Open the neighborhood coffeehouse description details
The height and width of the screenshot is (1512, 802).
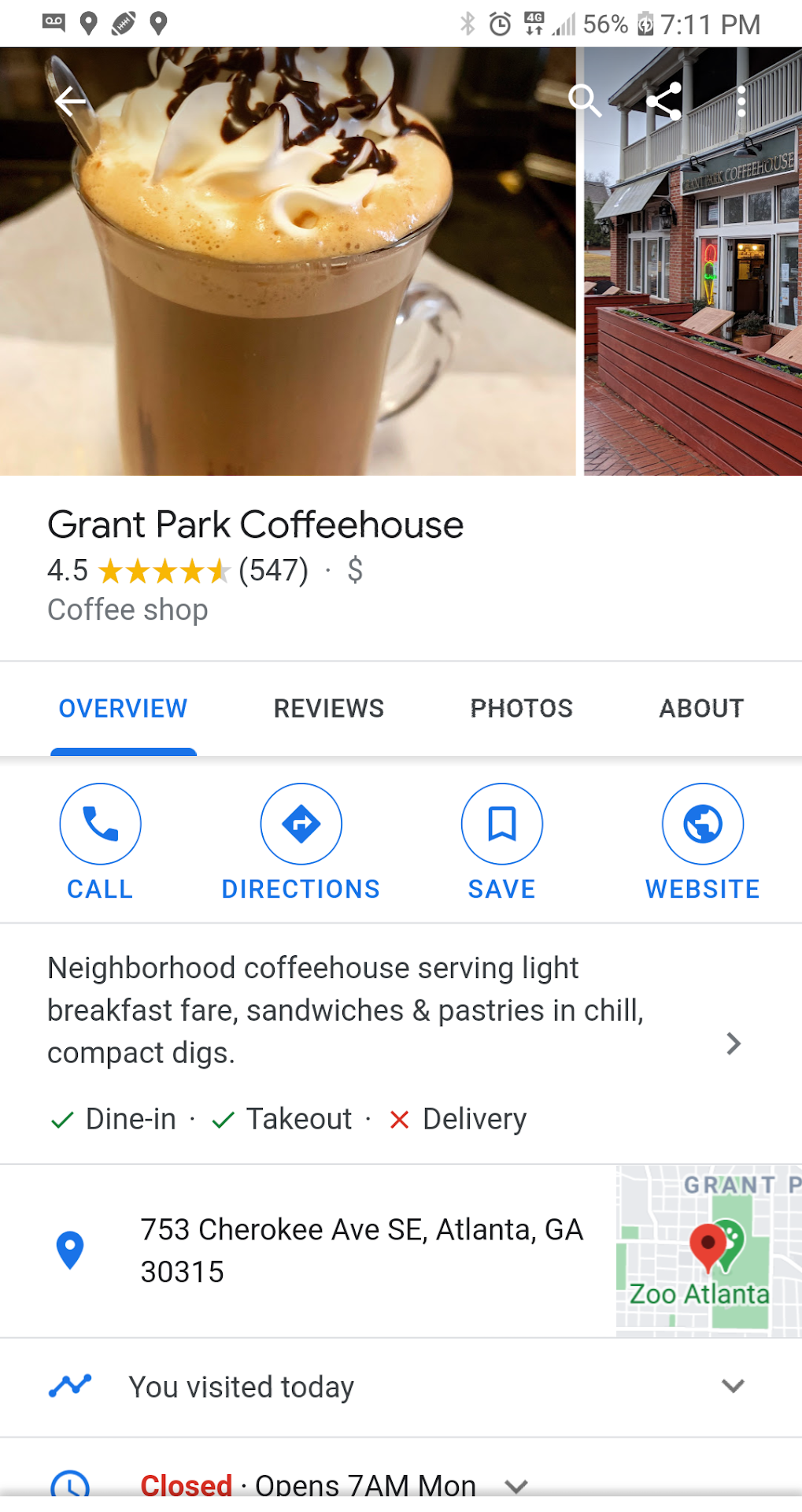click(733, 1043)
